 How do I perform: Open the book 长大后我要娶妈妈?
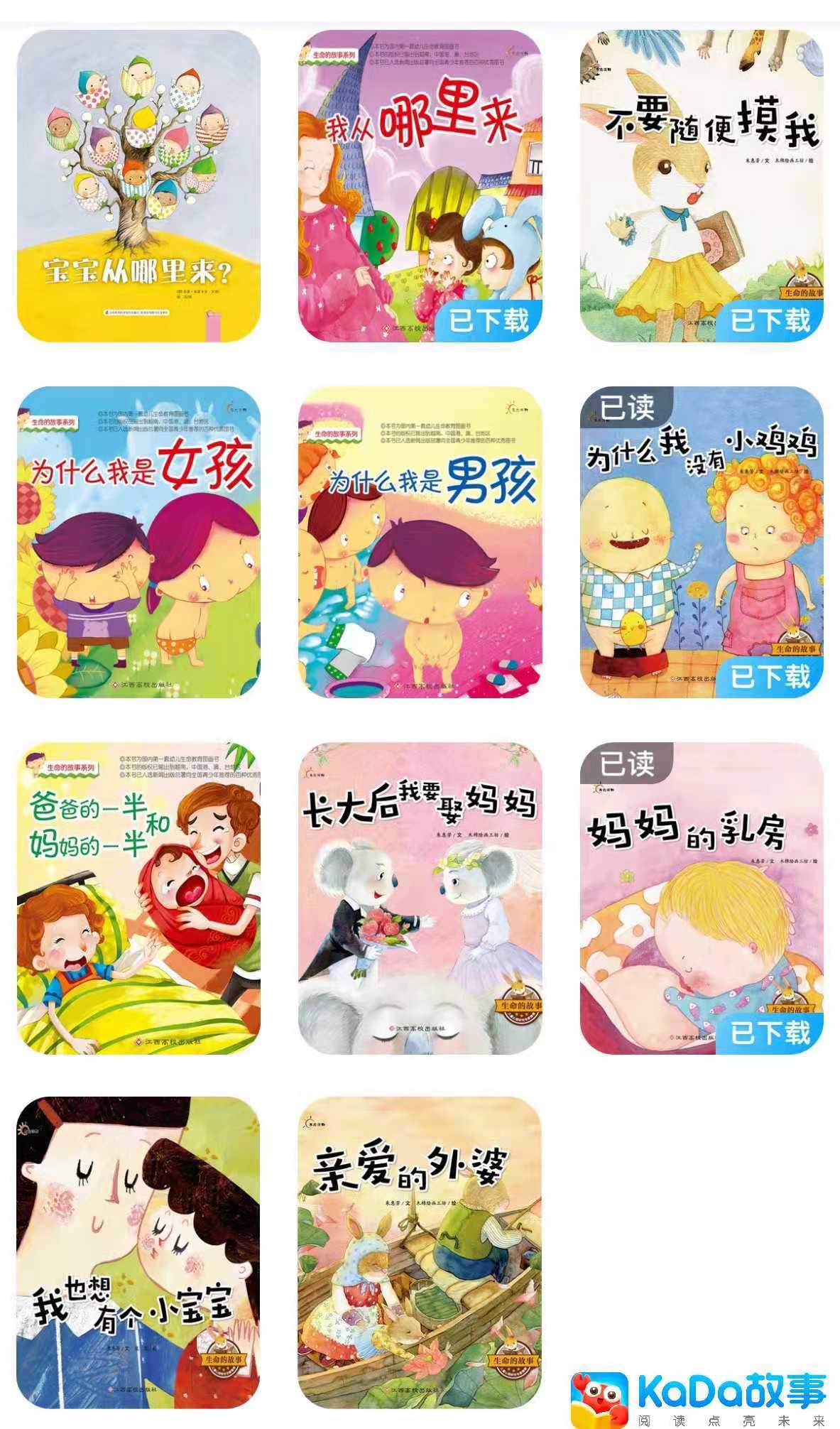click(x=420, y=898)
